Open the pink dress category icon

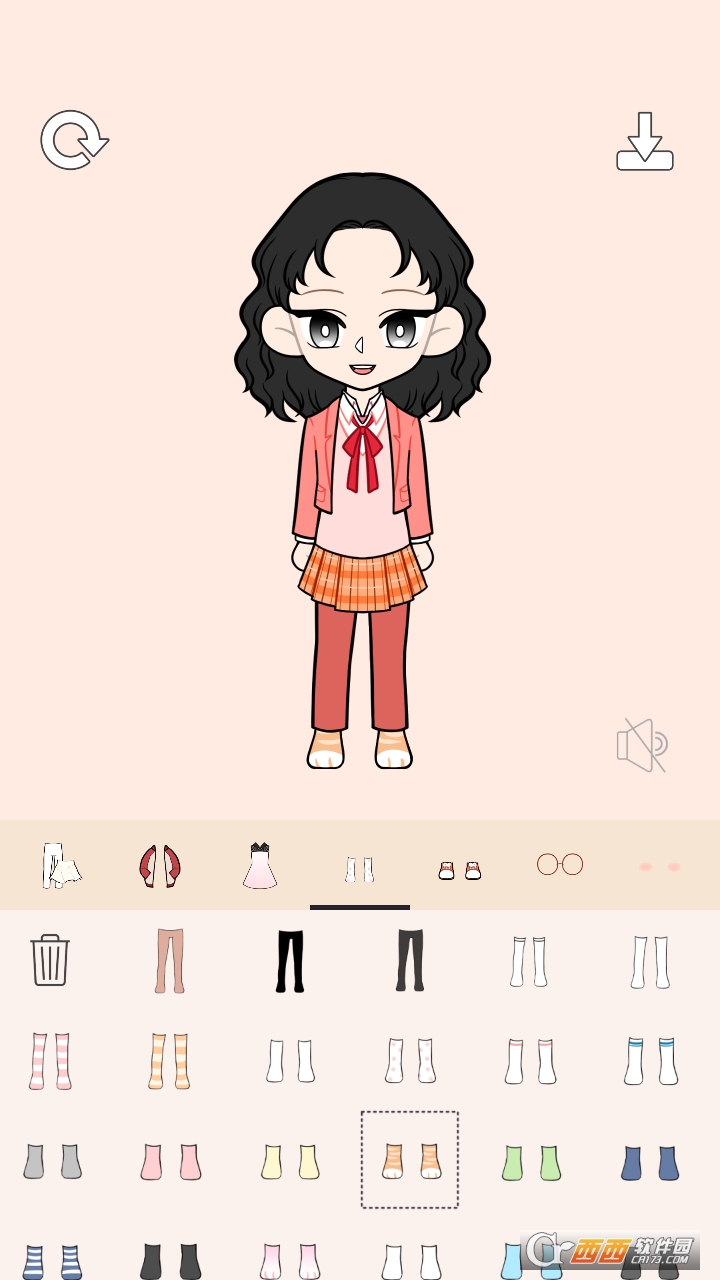pos(258,863)
